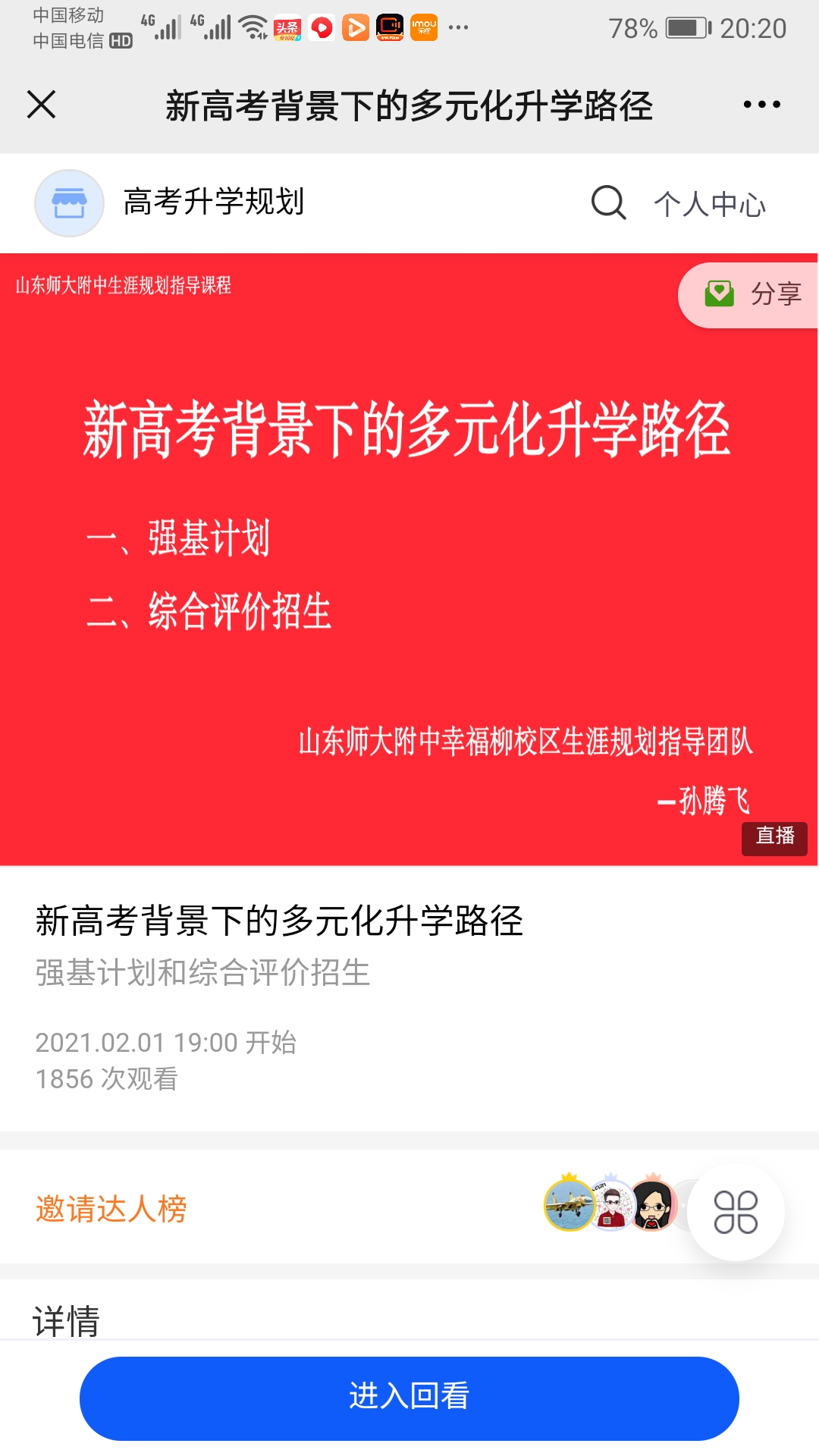This screenshot has height=1456, width=819.
Task: Tap the floating four-circle menu button
Action: tap(736, 1212)
